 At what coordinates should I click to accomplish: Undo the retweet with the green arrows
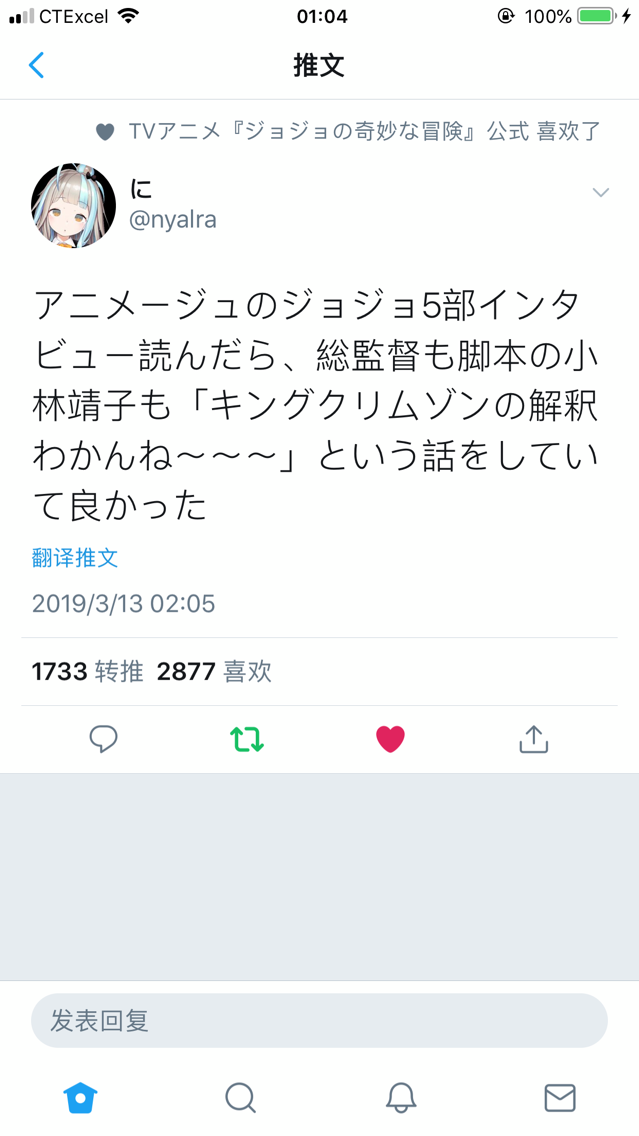(247, 739)
